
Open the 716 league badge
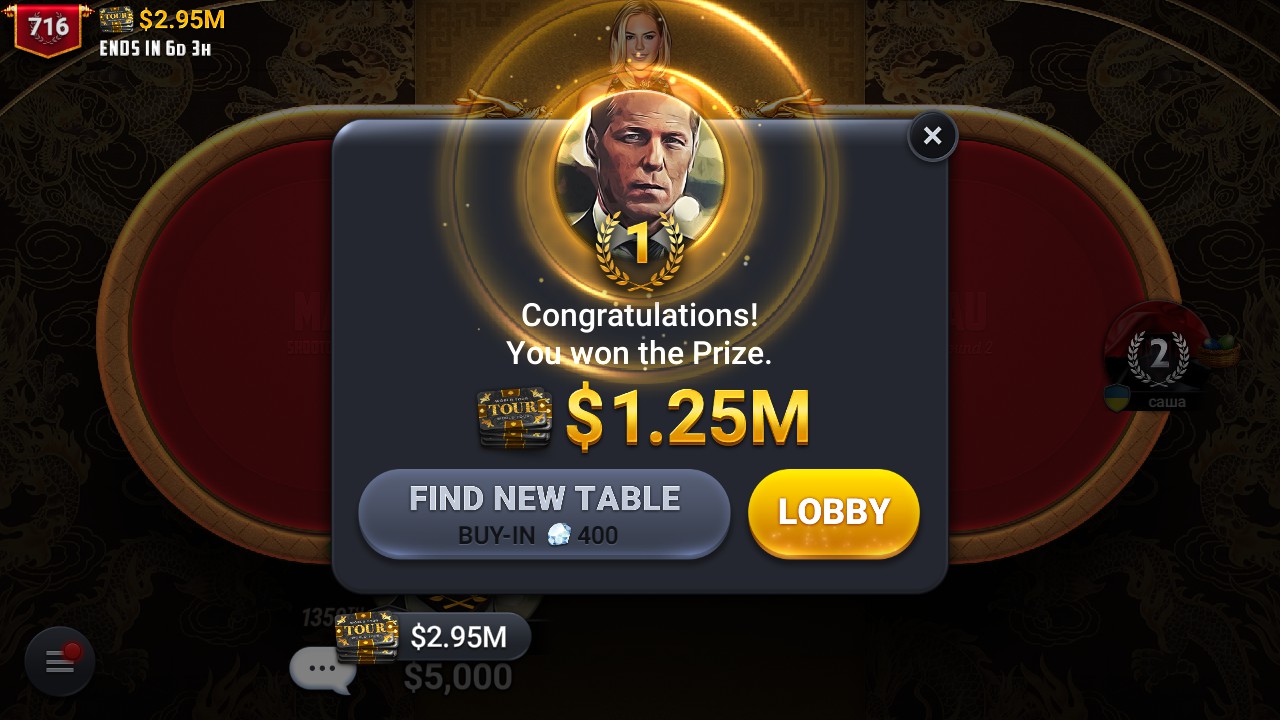[48, 27]
